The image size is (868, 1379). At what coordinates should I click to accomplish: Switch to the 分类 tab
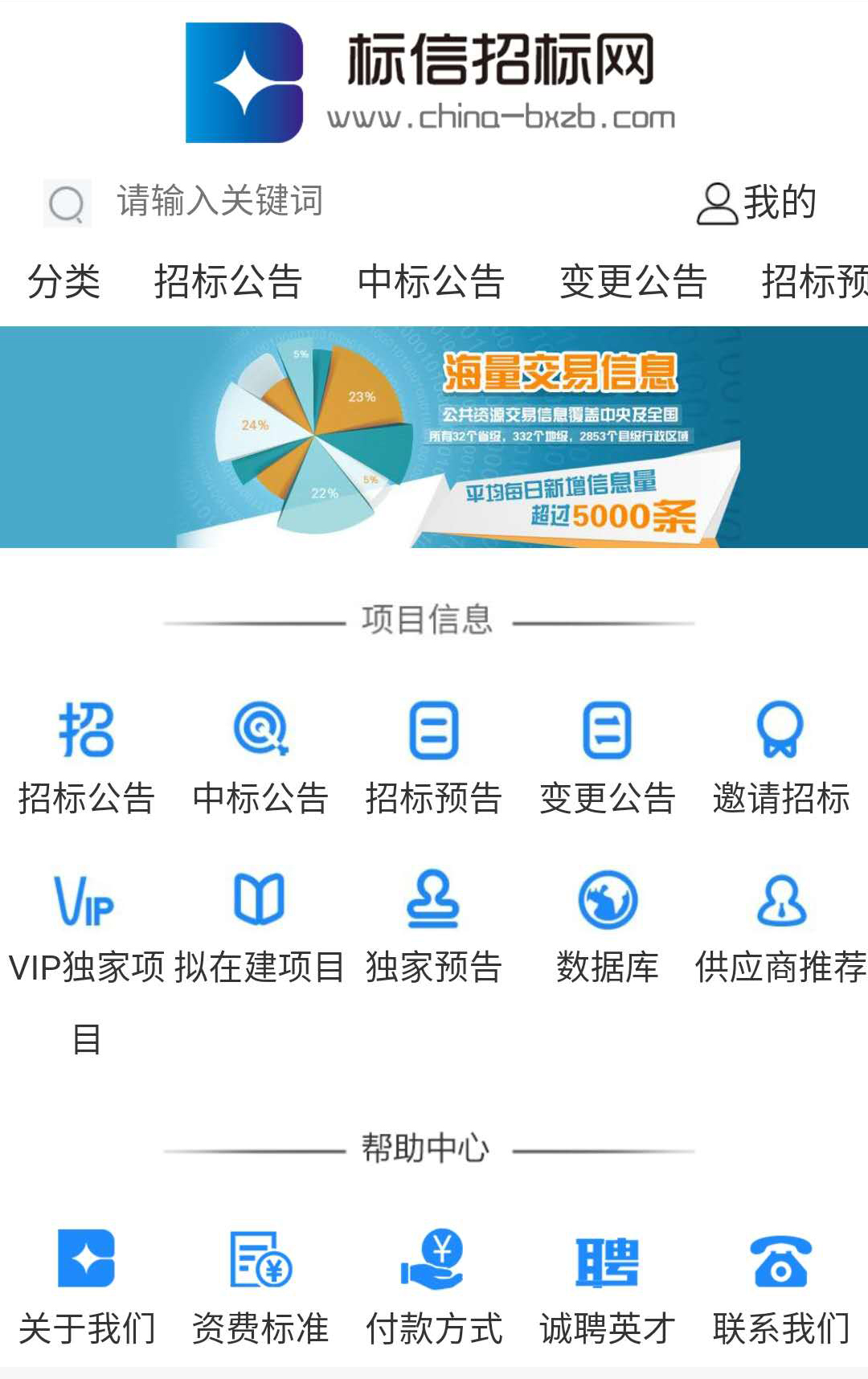63,282
